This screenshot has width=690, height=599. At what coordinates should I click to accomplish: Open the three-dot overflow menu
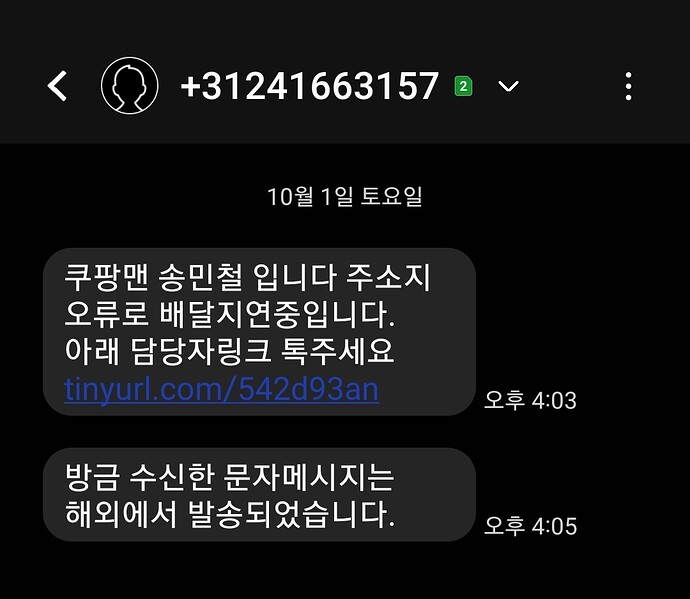628,86
